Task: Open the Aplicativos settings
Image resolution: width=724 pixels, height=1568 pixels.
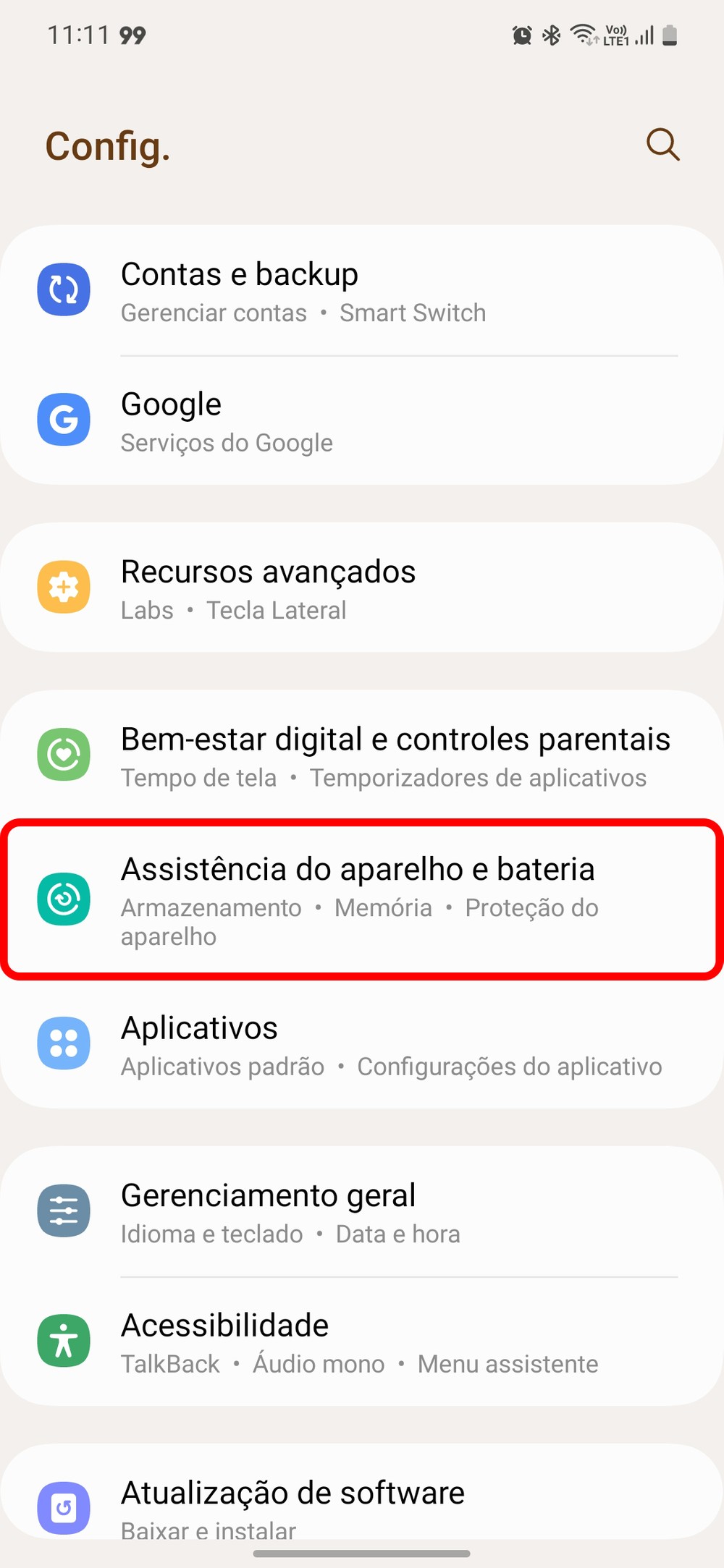Action: [362, 1045]
